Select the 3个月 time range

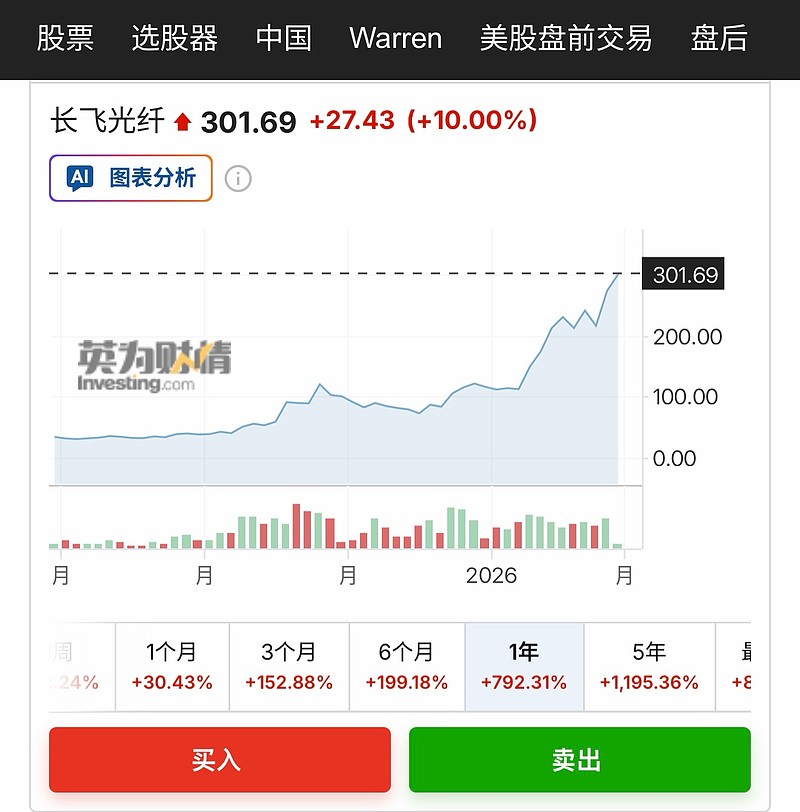click(x=289, y=667)
